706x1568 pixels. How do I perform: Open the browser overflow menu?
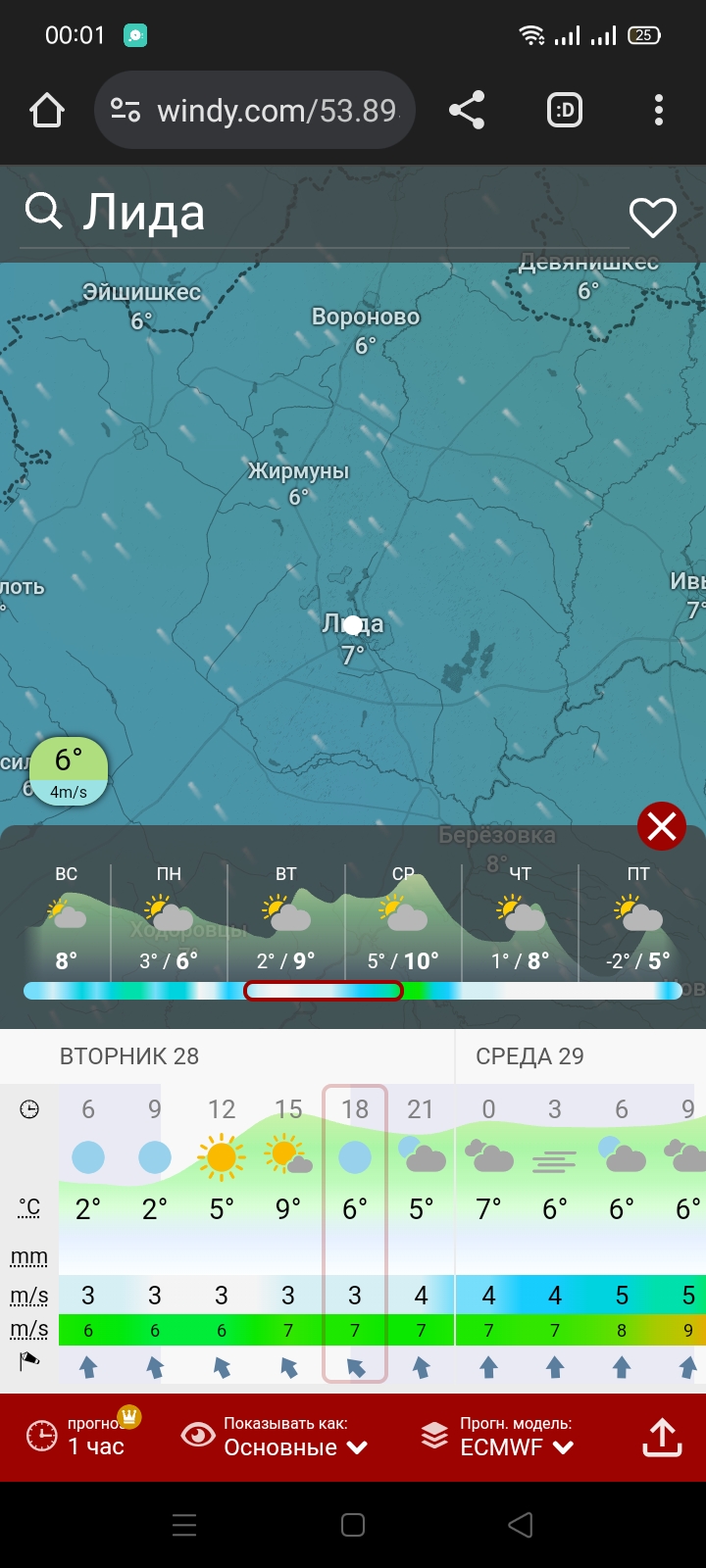[659, 110]
